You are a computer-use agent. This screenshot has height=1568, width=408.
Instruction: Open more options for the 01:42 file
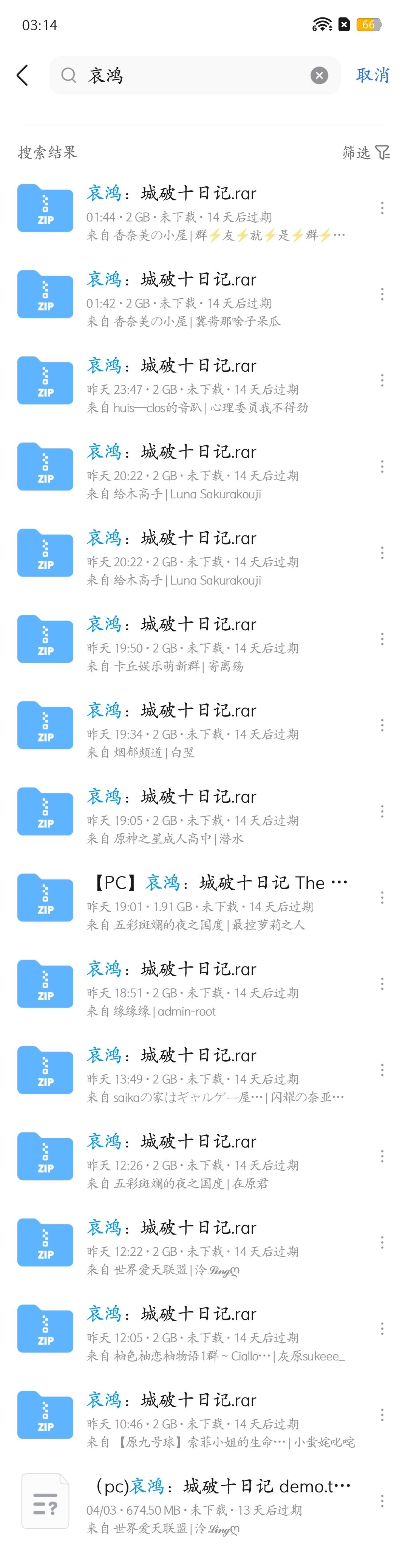pos(382,295)
